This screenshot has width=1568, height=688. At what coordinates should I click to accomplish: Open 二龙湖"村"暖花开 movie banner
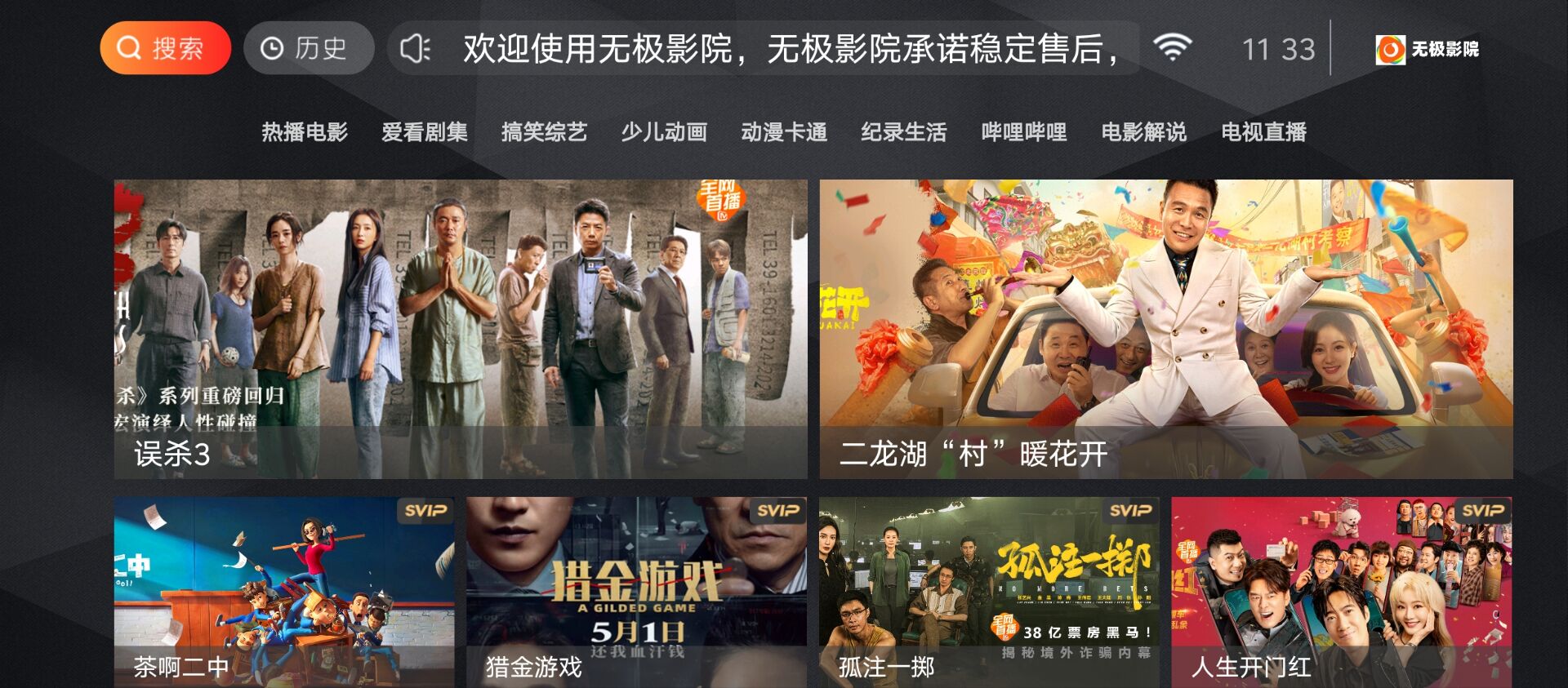[1166, 329]
